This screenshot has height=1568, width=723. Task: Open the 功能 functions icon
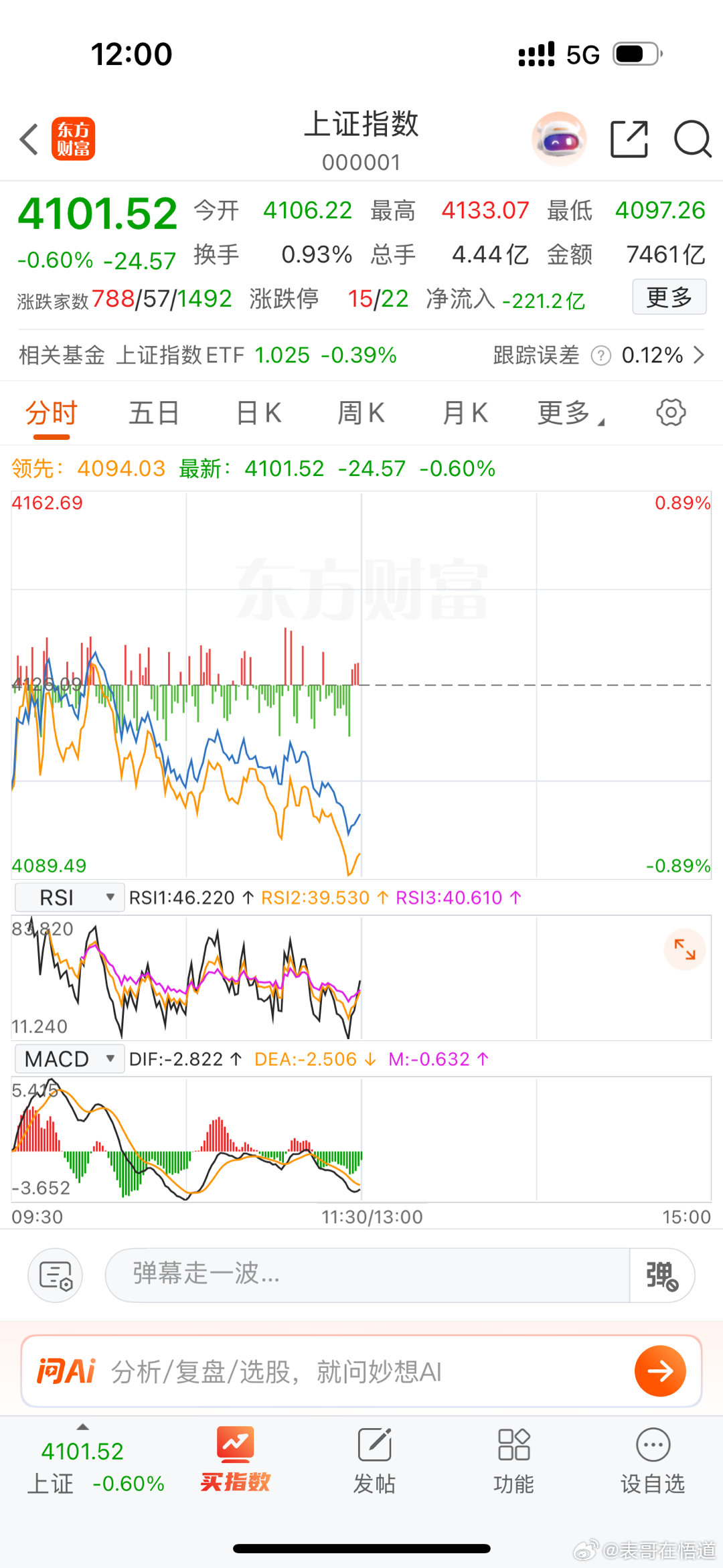(512, 1463)
